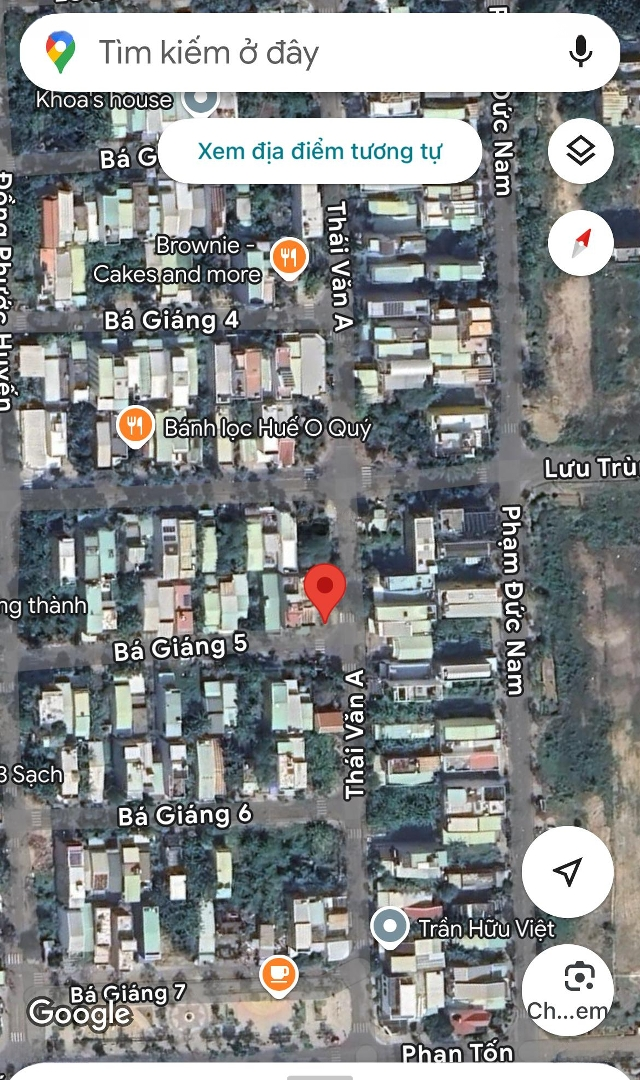Open the Trần Hữu Việt location pin
Screen dimensions: 640x1080
coord(388,928)
